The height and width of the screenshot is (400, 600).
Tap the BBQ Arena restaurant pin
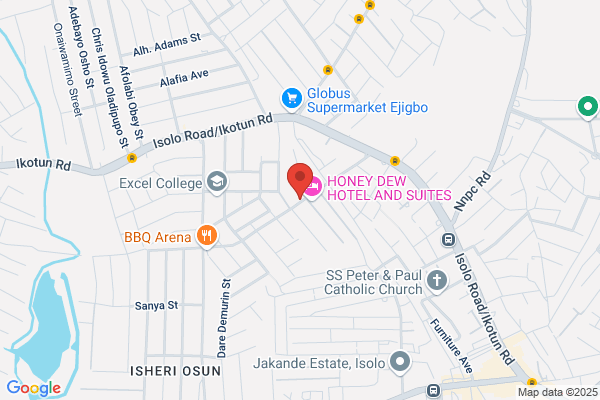[x=207, y=236]
